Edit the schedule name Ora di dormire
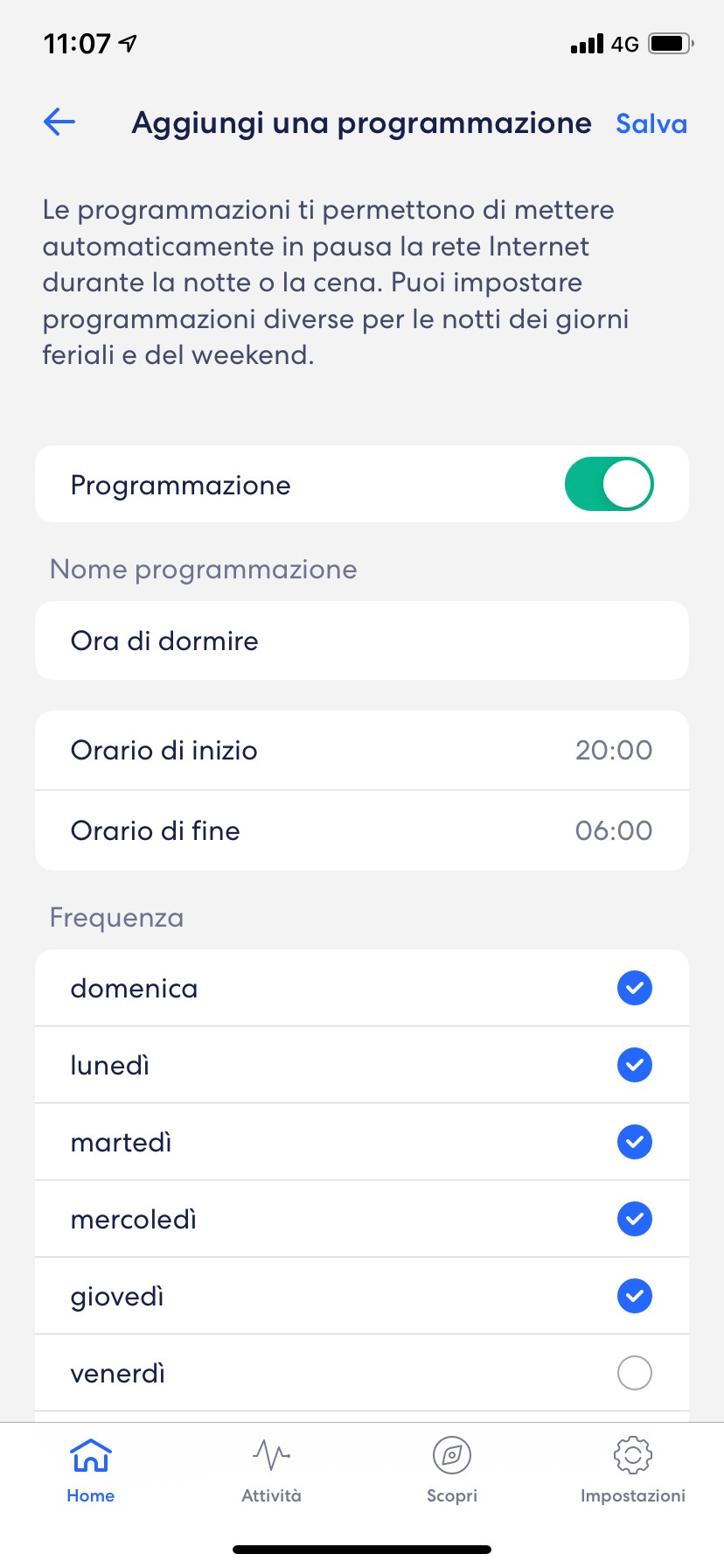 pos(362,640)
